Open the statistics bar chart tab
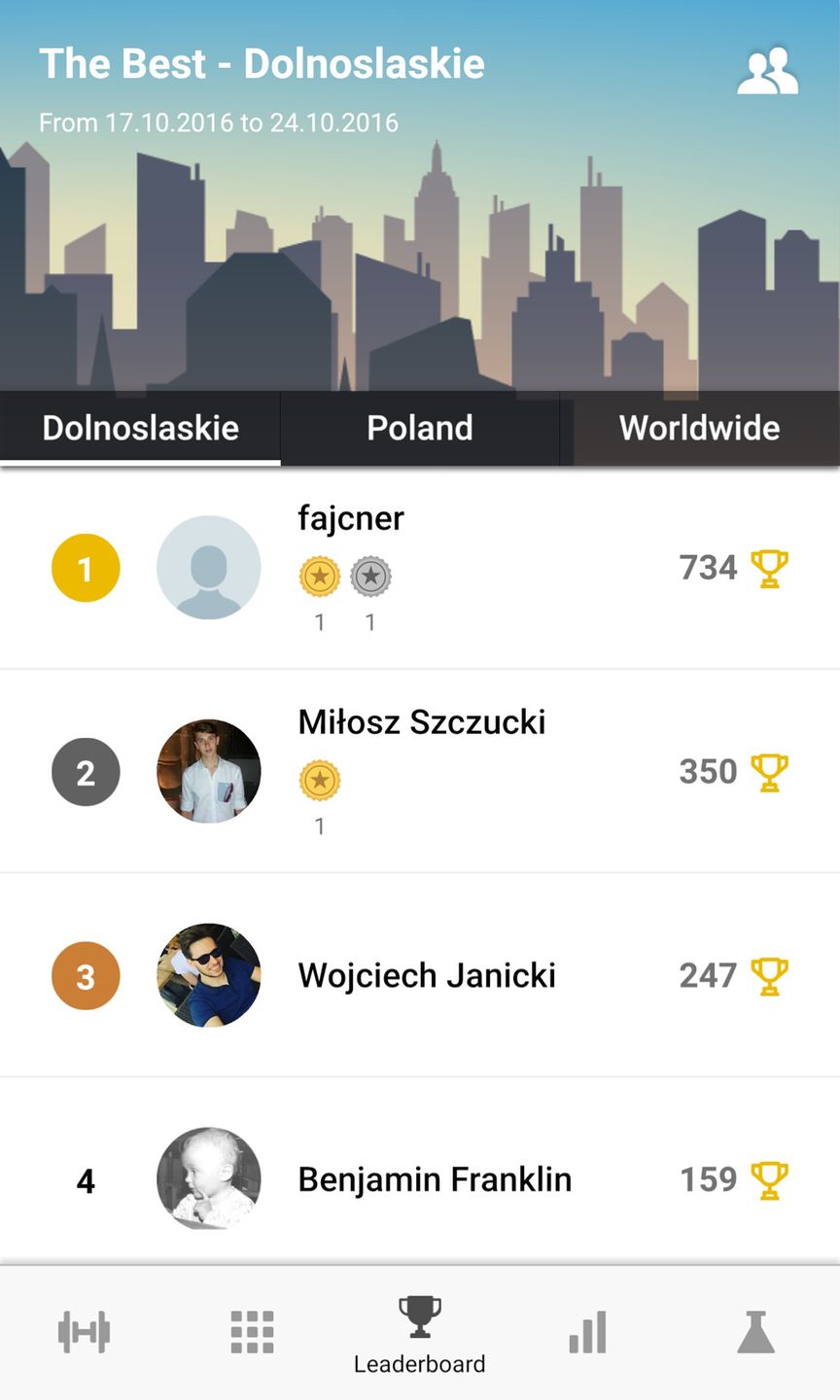 588,1332
